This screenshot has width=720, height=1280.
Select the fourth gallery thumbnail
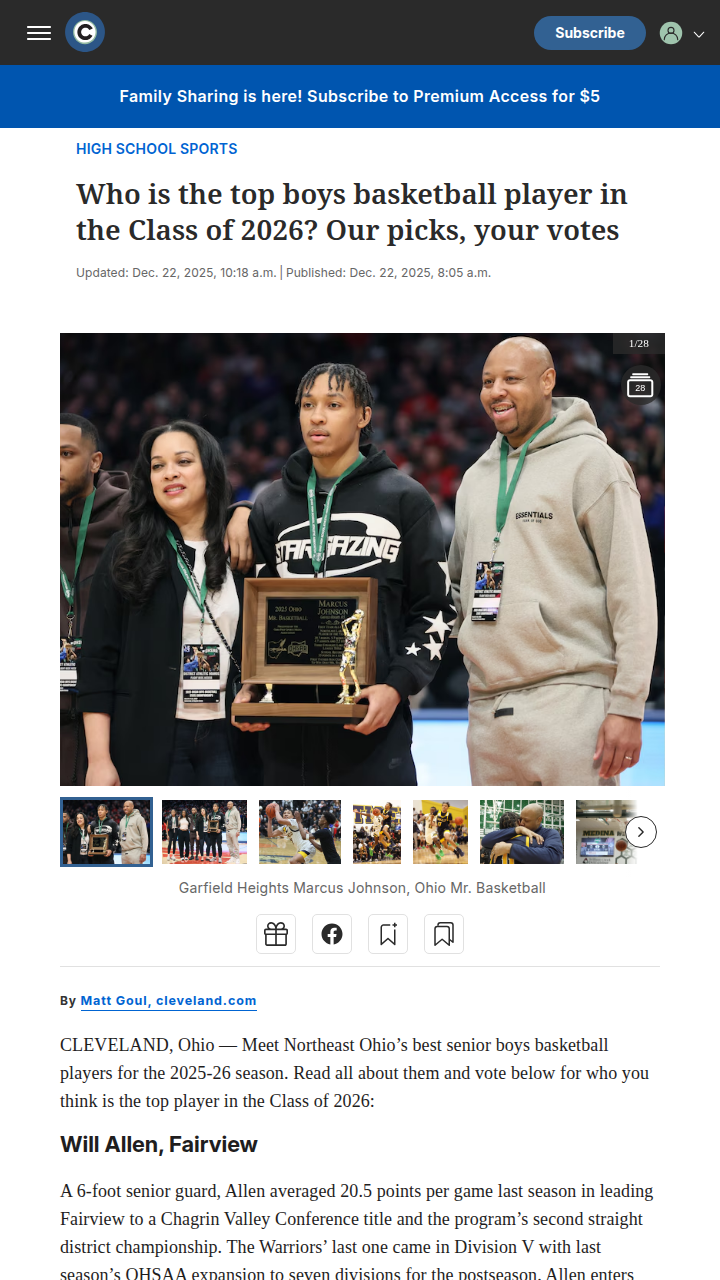[377, 832]
